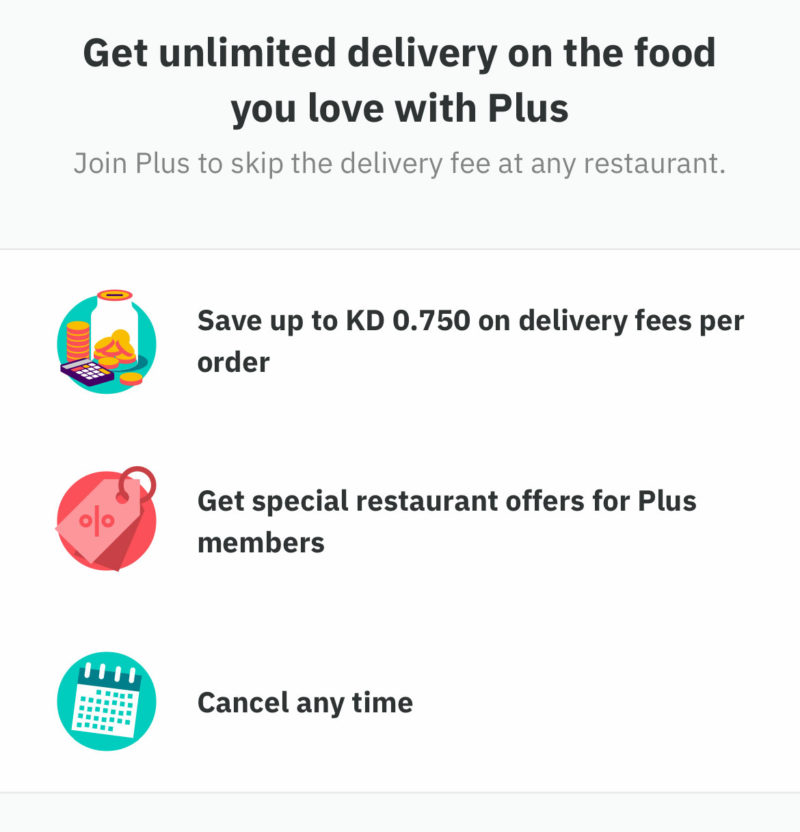Click the Cancel any time label

pos(306,702)
